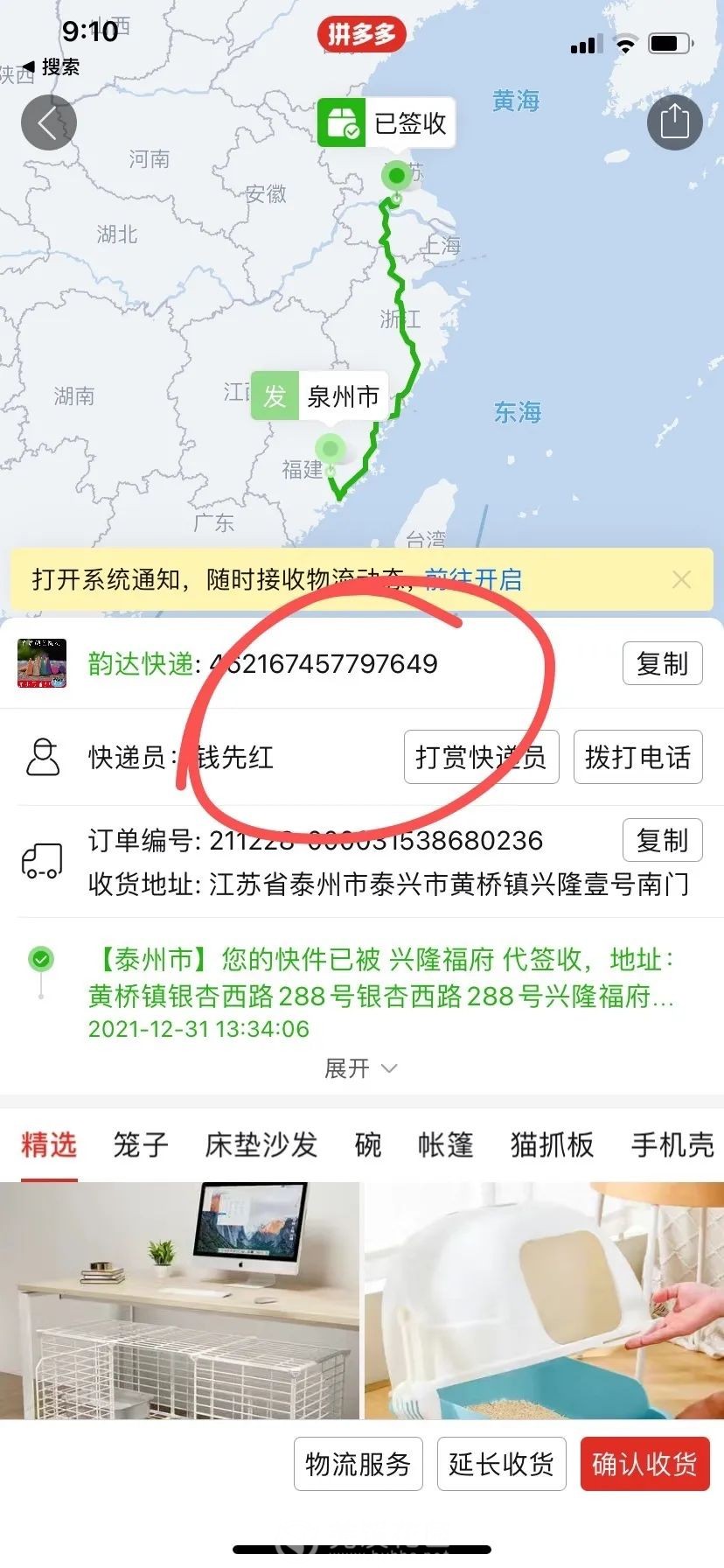The width and height of the screenshot is (724, 1568).
Task: Dismiss the system notification banner
Action: pos(681,579)
